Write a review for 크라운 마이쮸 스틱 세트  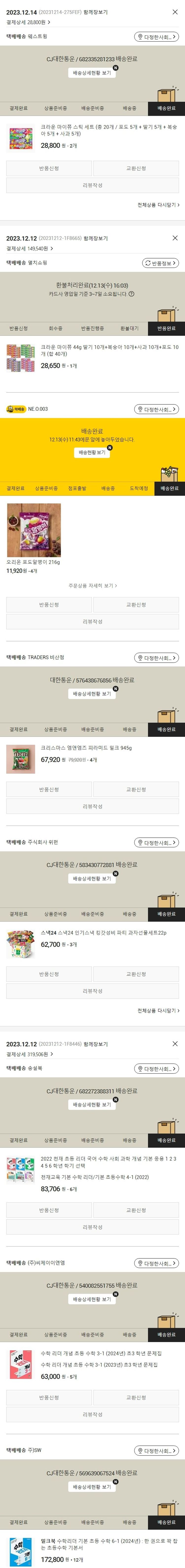[92, 185]
